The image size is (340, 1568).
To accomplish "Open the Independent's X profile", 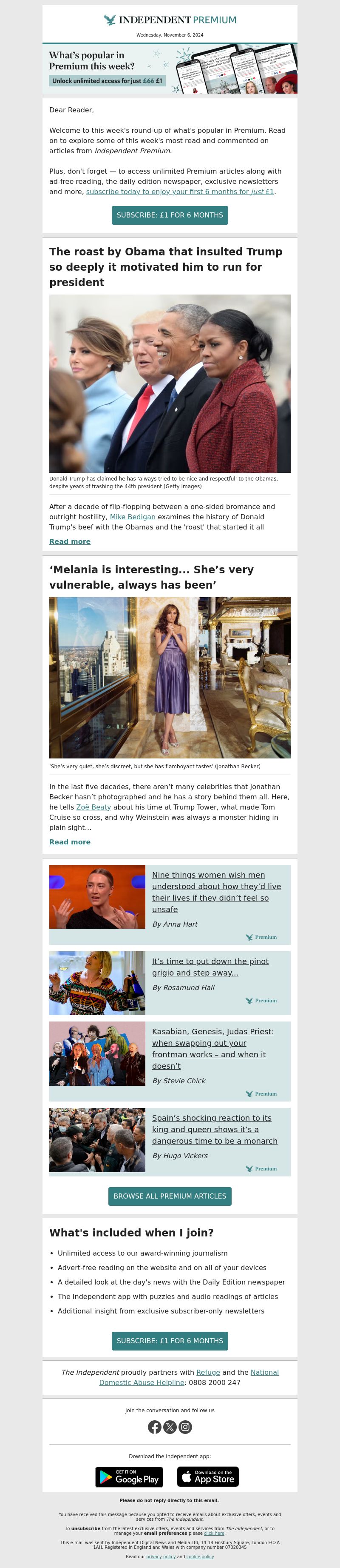I will [x=170, y=1427].
